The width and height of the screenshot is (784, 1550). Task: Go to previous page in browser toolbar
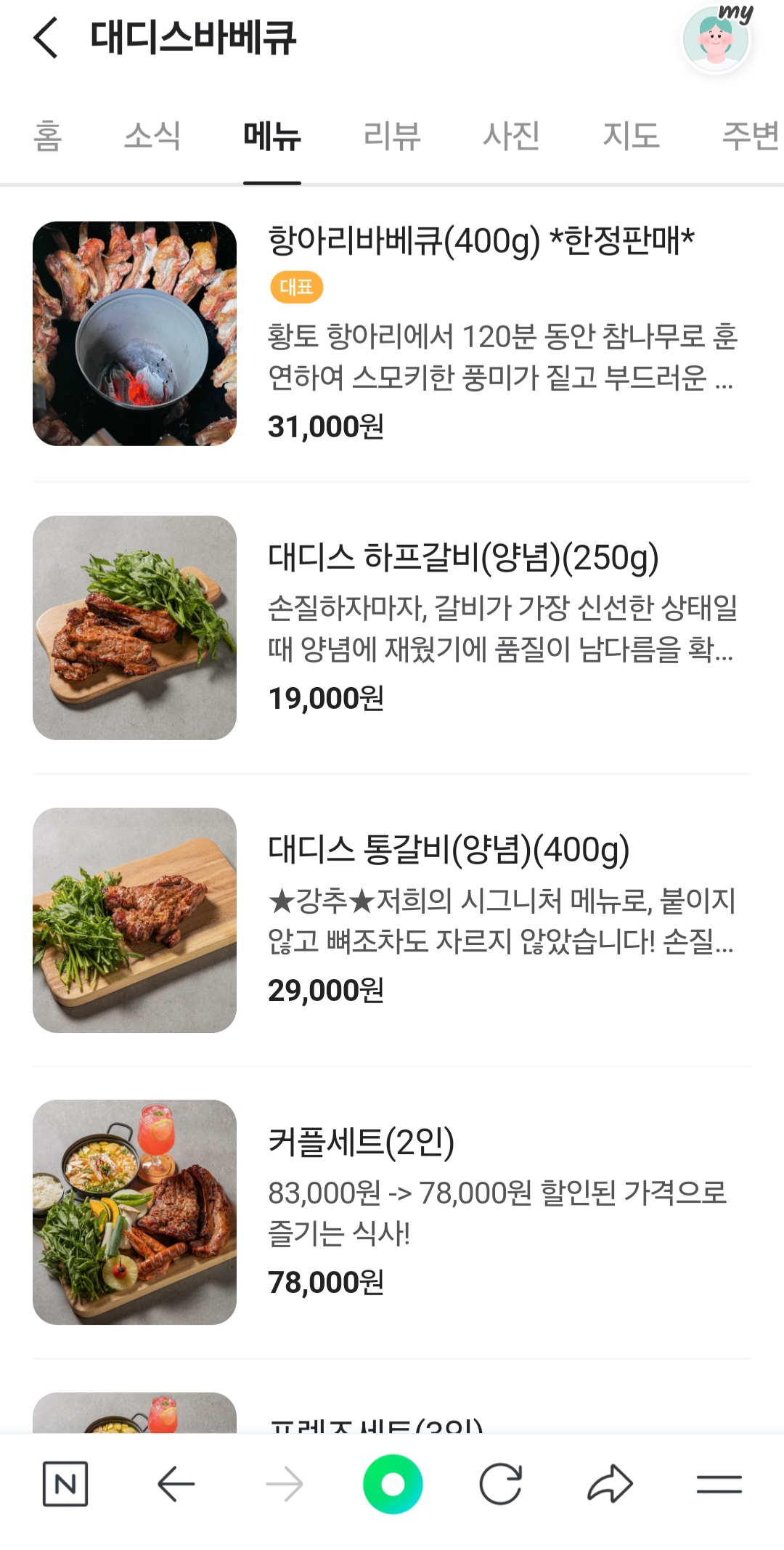coord(176,1484)
